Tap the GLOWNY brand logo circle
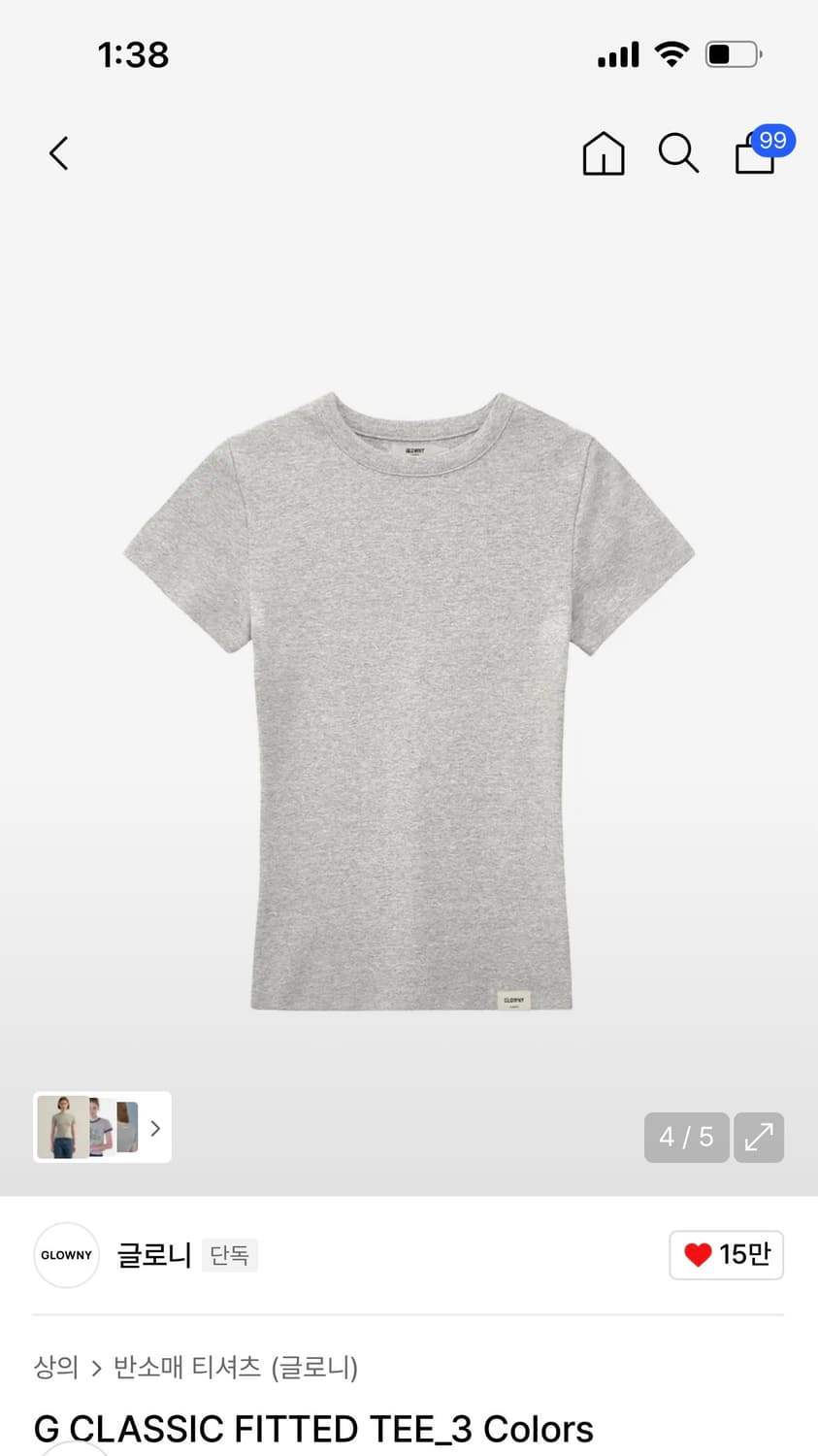This screenshot has width=818, height=1456. tap(66, 1254)
